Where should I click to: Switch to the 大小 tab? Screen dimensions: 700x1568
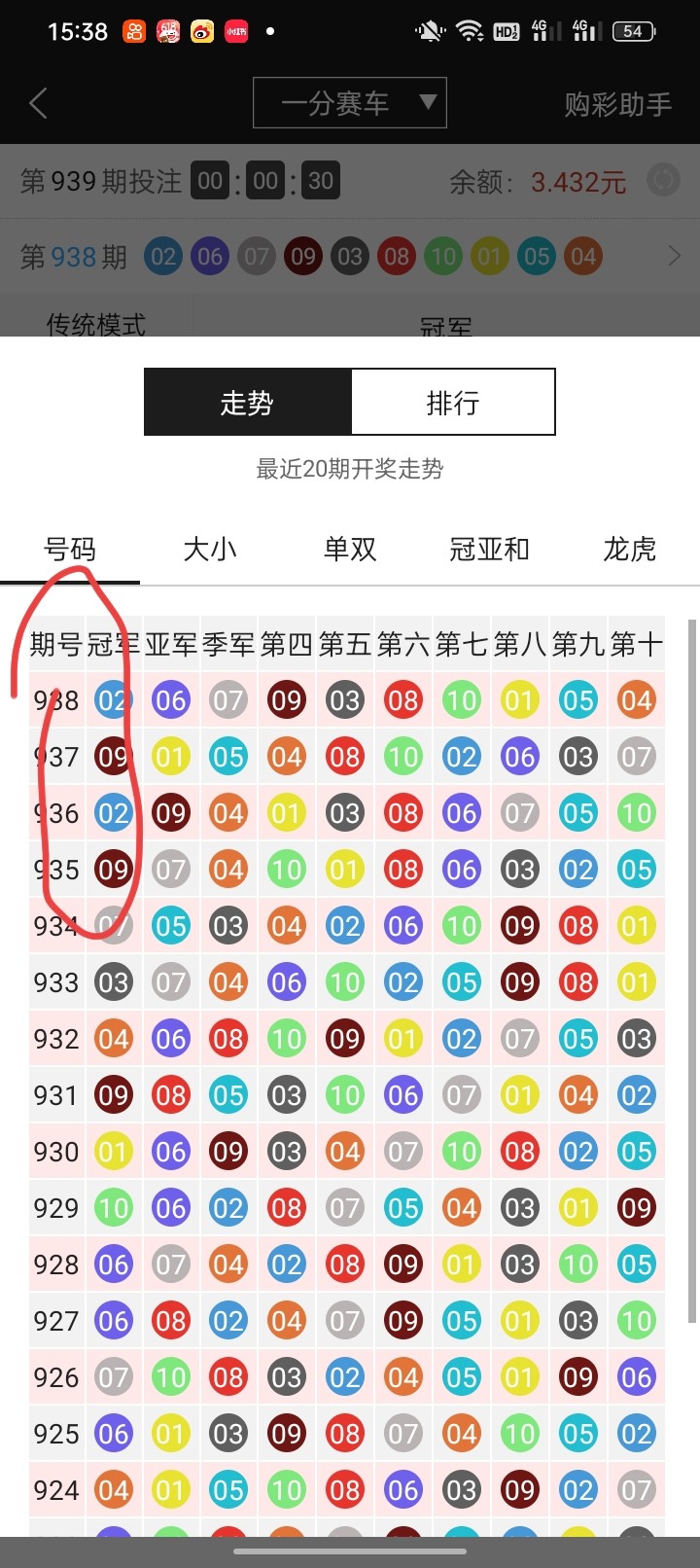coord(210,550)
